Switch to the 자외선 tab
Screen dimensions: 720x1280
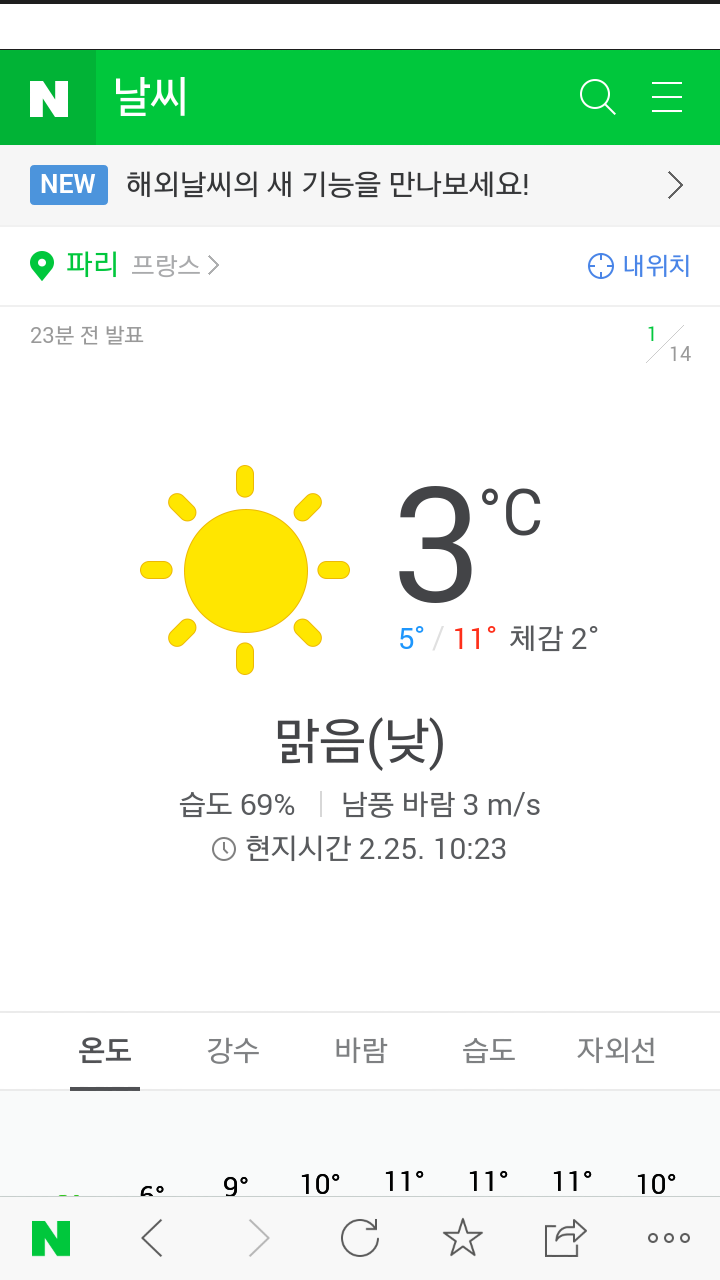pos(616,1050)
